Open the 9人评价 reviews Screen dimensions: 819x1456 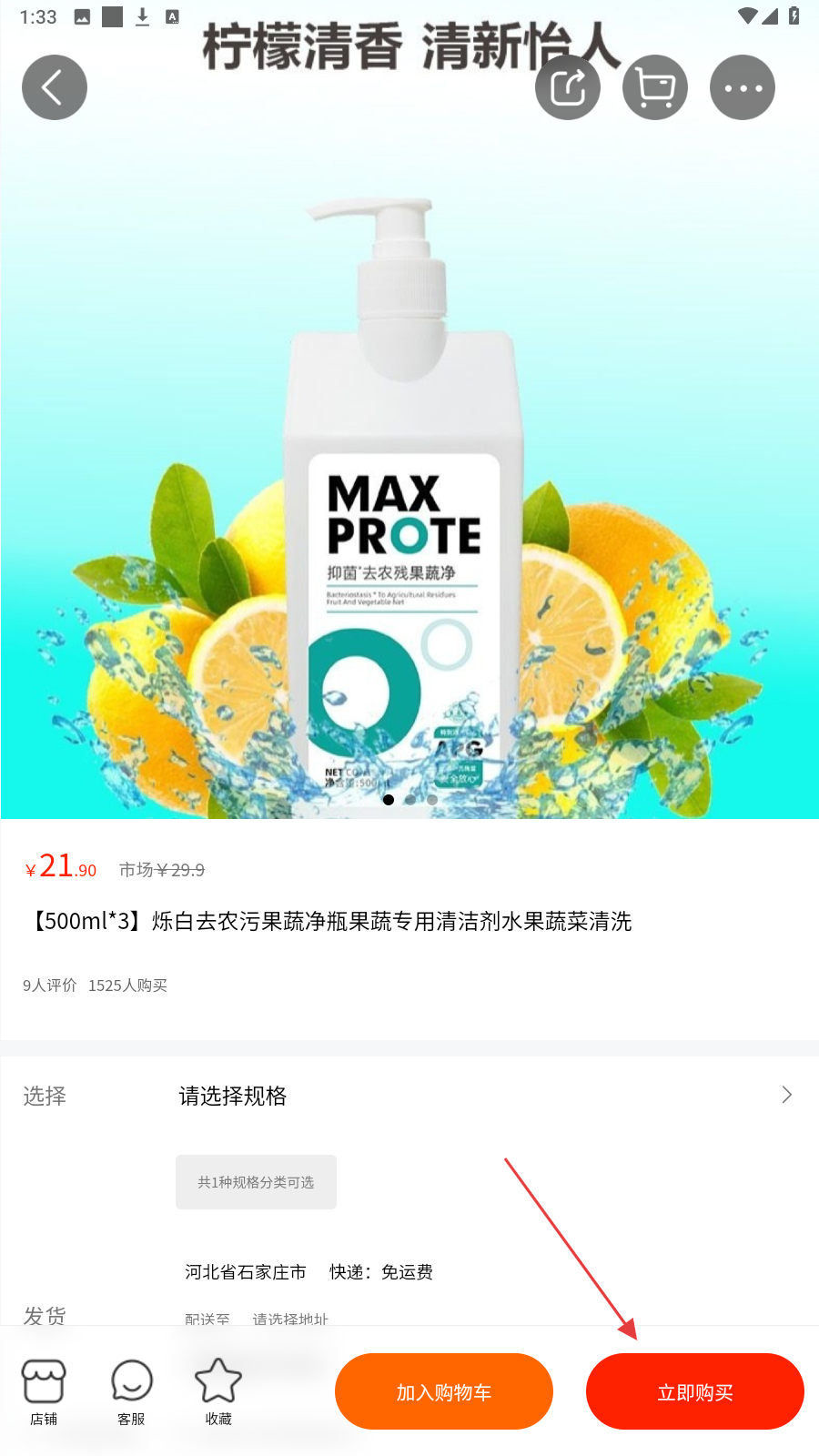coord(50,986)
